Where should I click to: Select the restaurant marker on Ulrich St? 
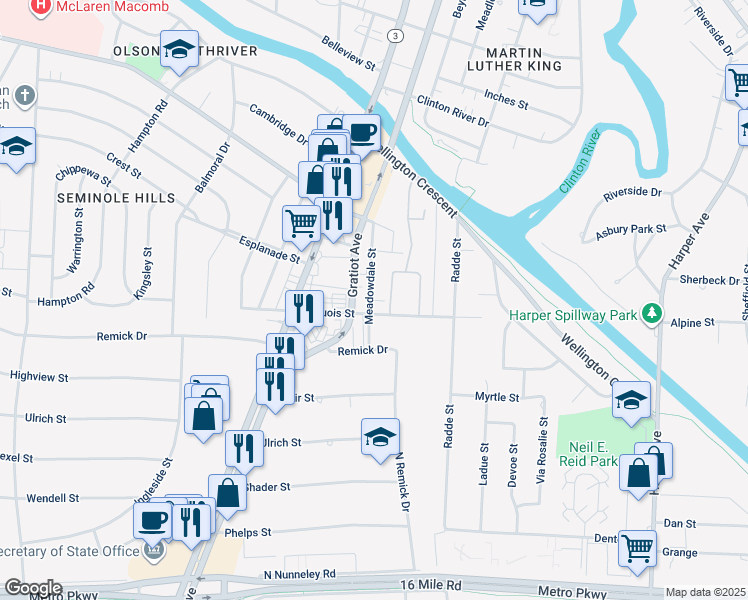click(244, 448)
